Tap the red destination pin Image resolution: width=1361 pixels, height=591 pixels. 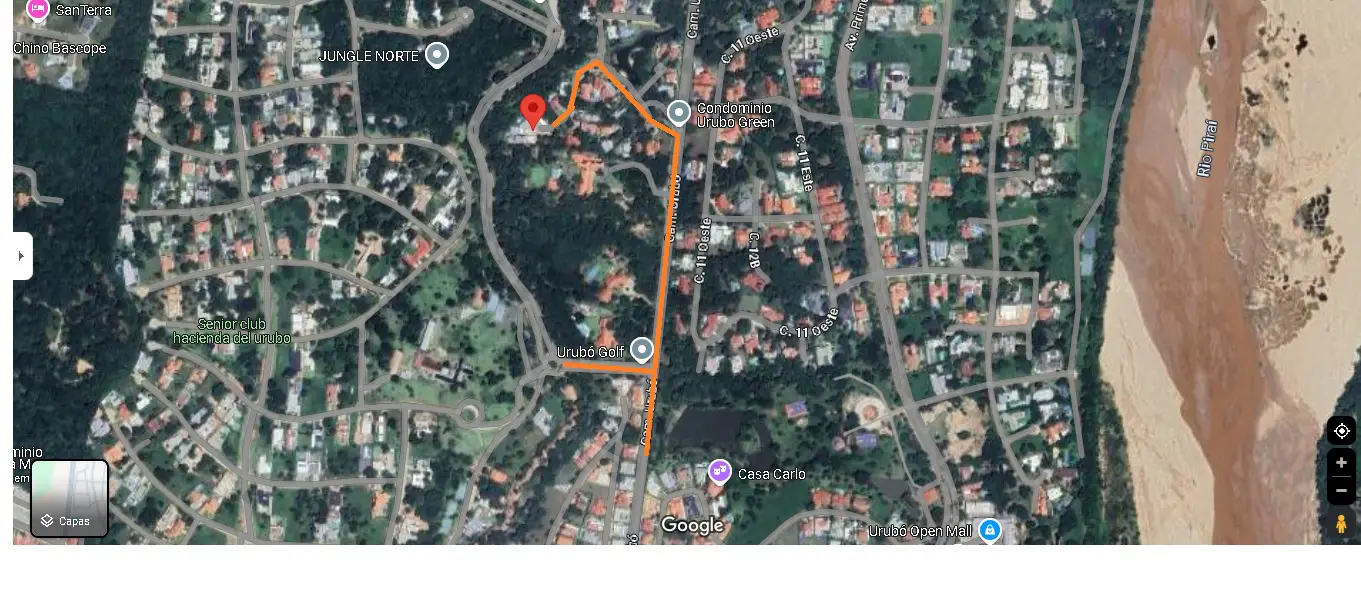534,110
